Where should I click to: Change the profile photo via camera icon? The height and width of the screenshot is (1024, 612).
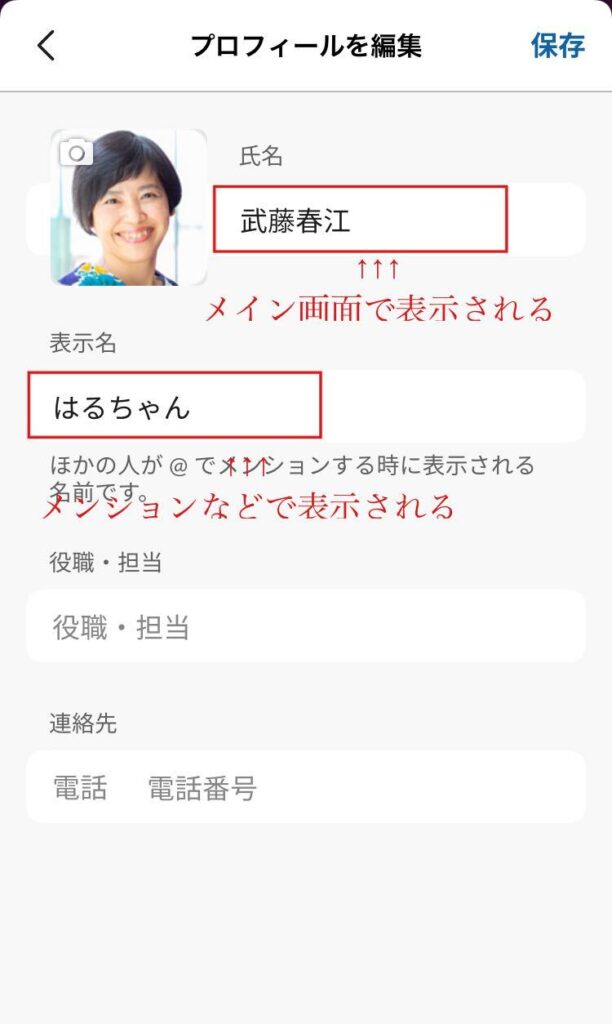pos(76,153)
